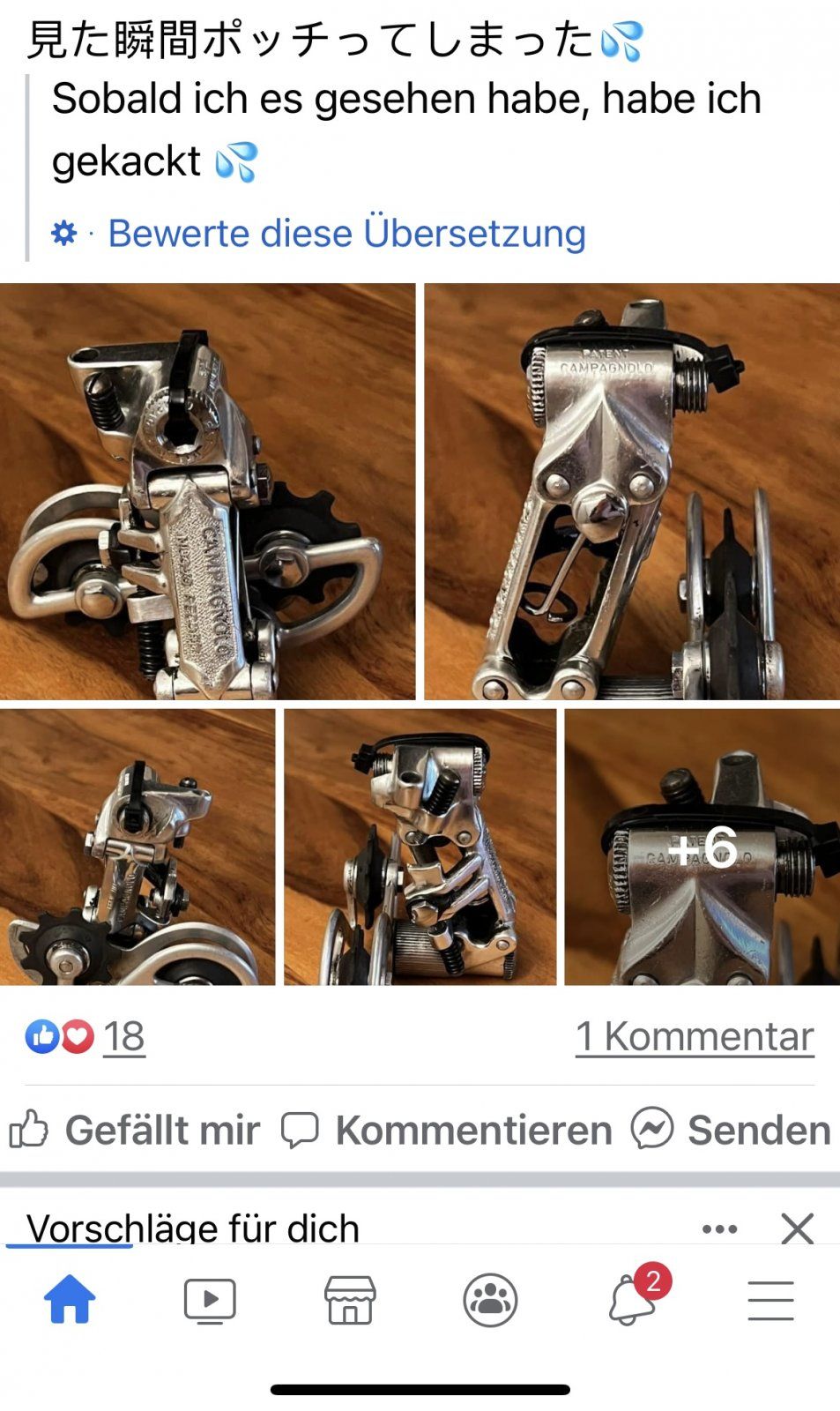The height and width of the screenshot is (1411, 840).
Task: Switch to the Marketplace tab
Action: 350,1300
